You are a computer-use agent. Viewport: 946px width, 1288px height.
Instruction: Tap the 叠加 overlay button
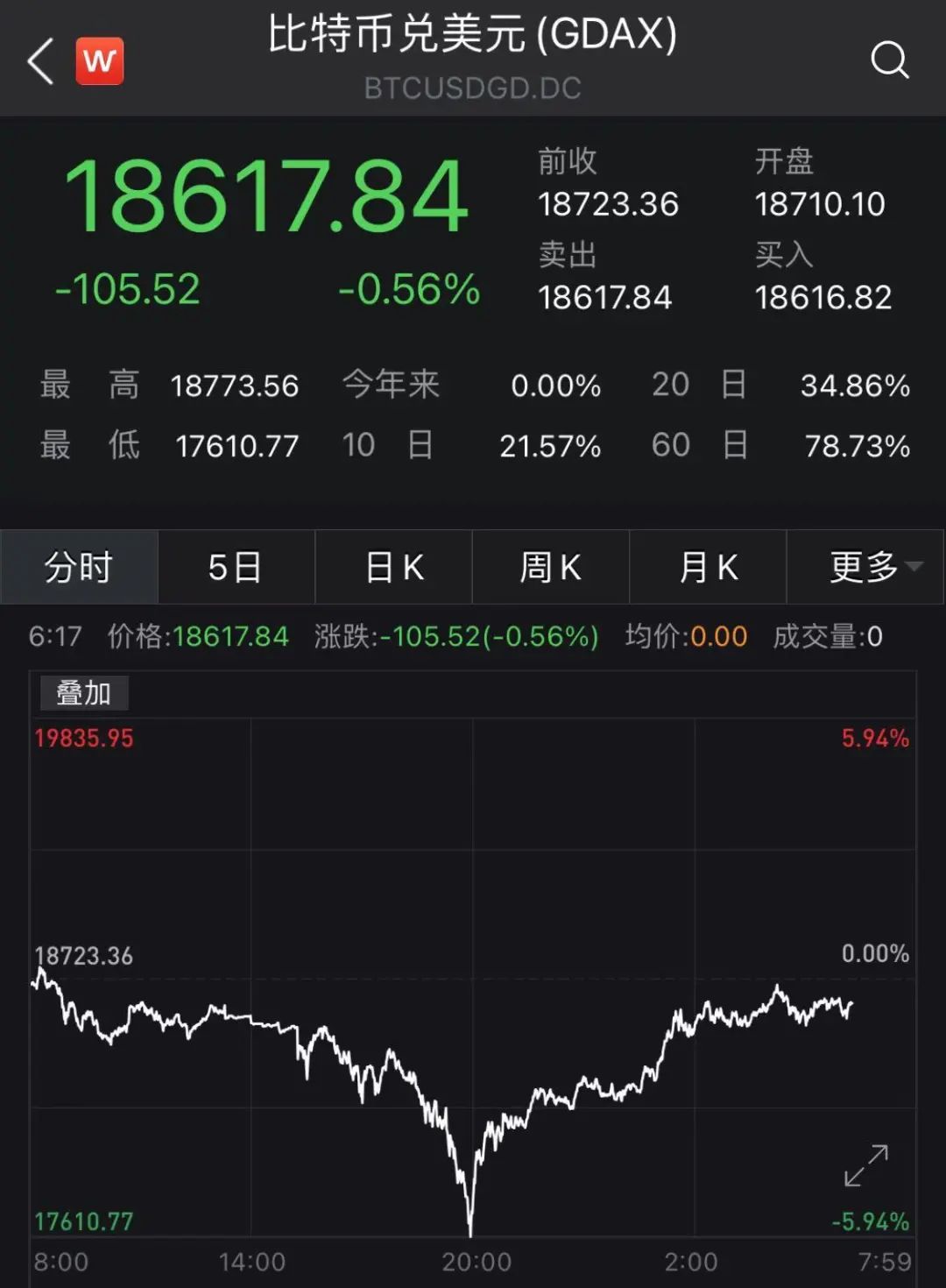point(84,693)
